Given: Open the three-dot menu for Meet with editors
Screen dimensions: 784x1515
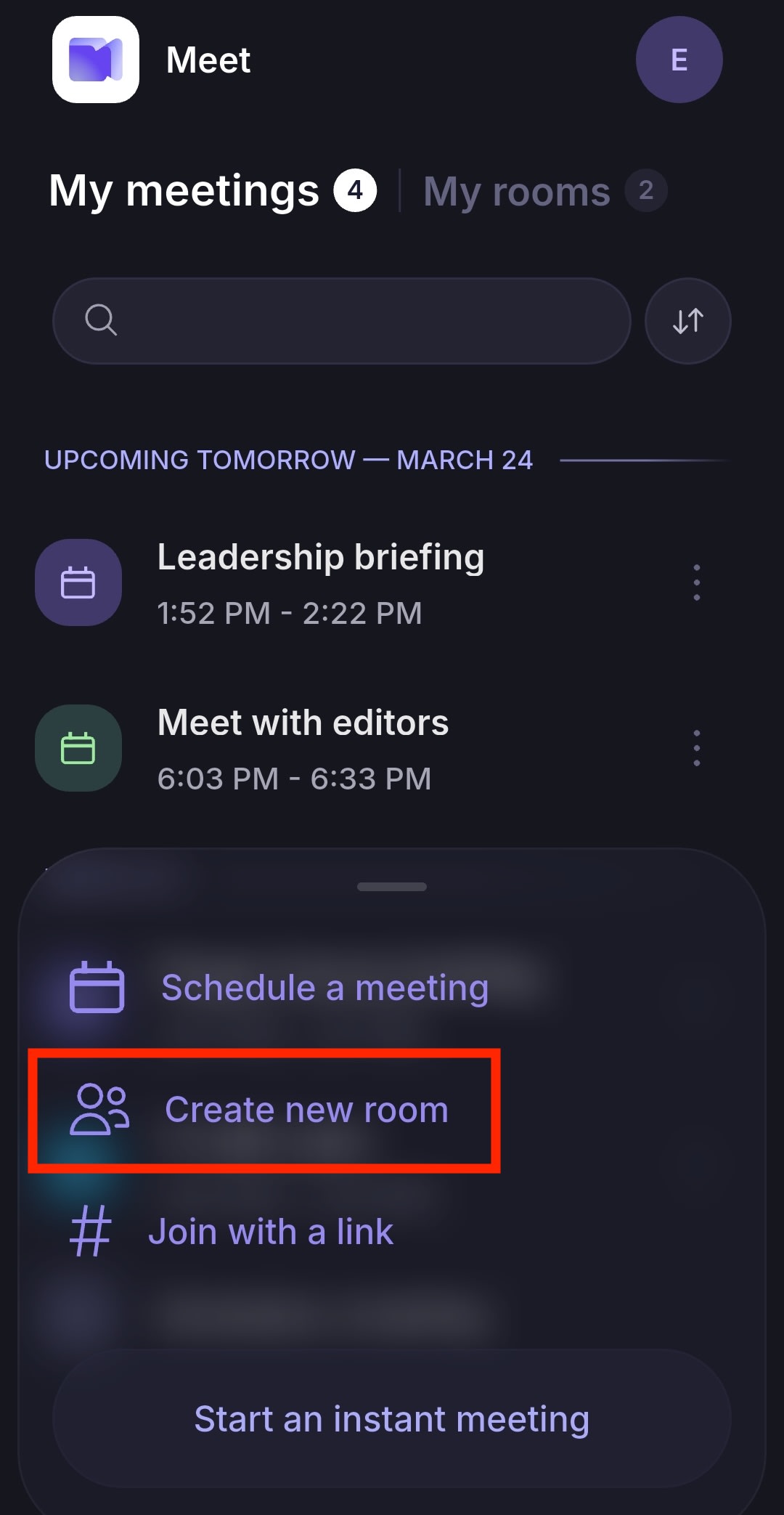Looking at the screenshot, I should [x=696, y=747].
